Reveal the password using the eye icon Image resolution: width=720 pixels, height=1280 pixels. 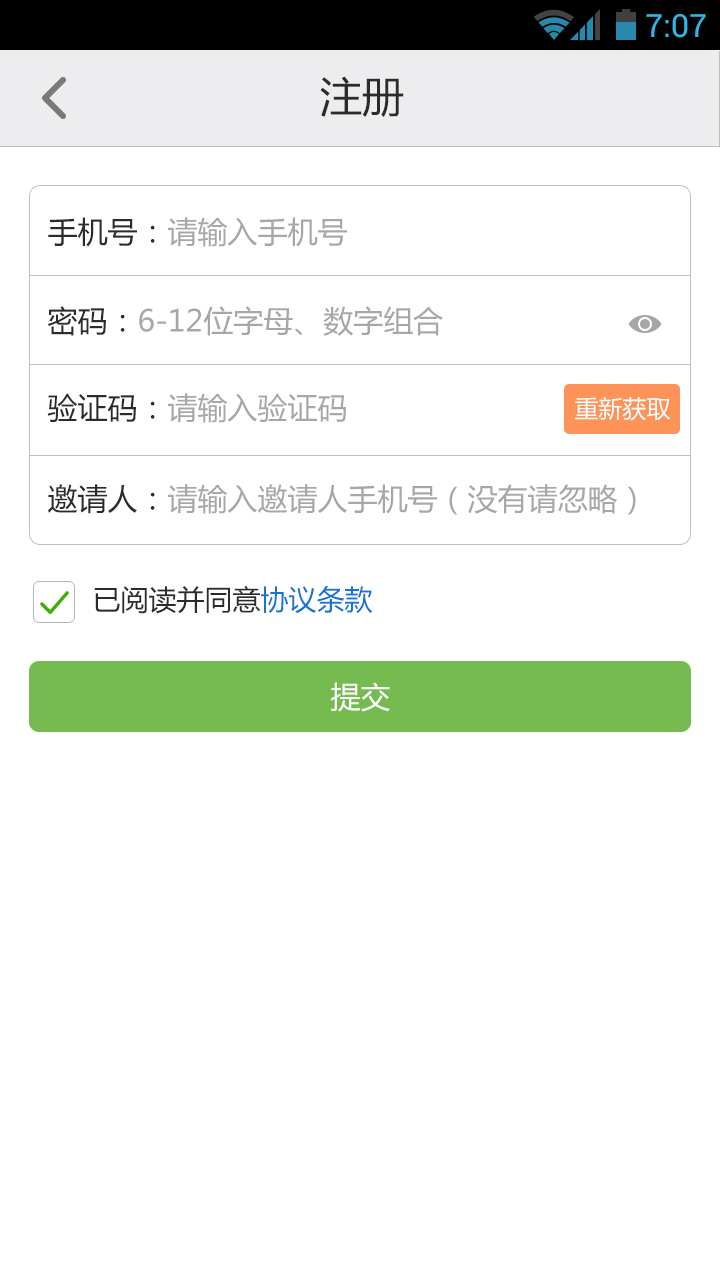[x=644, y=322]
